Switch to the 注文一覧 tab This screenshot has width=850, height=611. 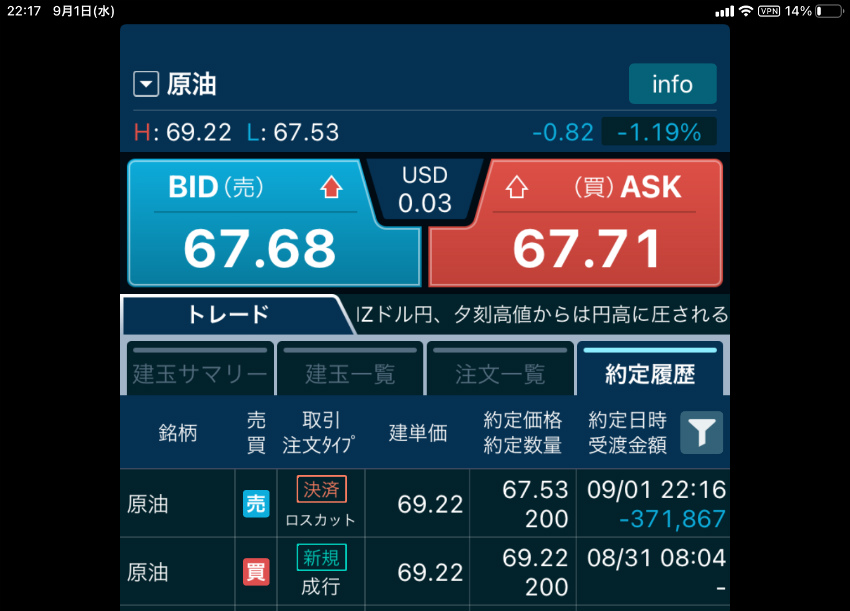tap(500, 370)
